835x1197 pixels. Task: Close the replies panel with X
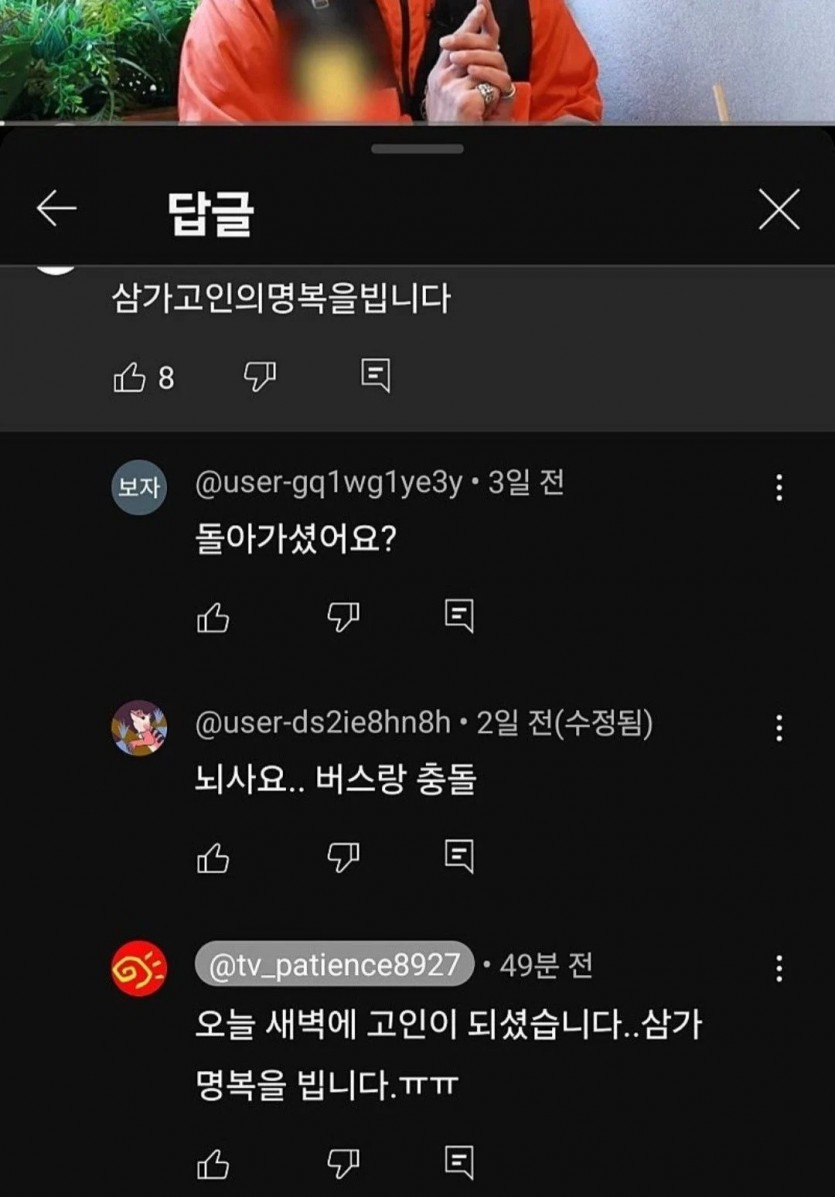(778, 210)
